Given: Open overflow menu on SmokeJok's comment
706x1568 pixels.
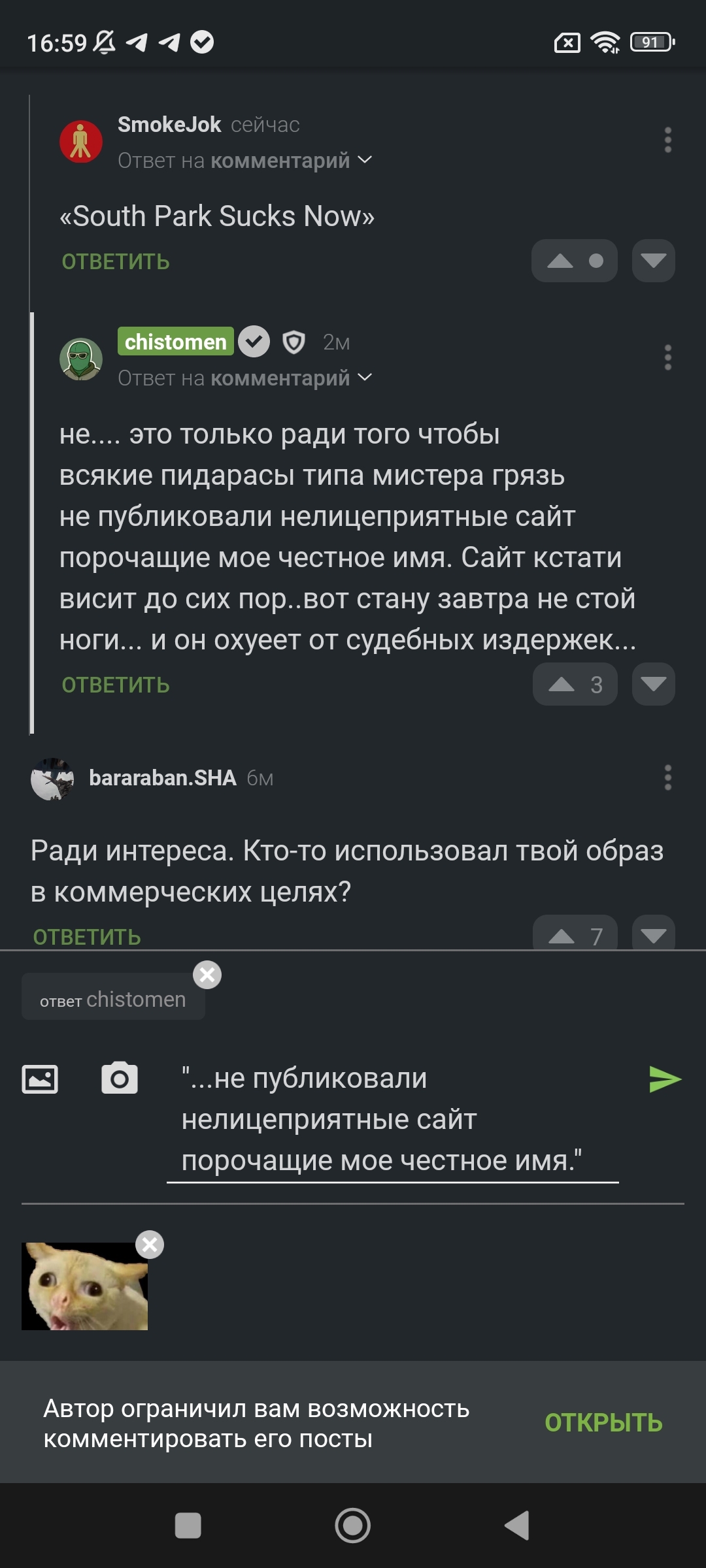Looking at the screenshot, I should (667, 140).
